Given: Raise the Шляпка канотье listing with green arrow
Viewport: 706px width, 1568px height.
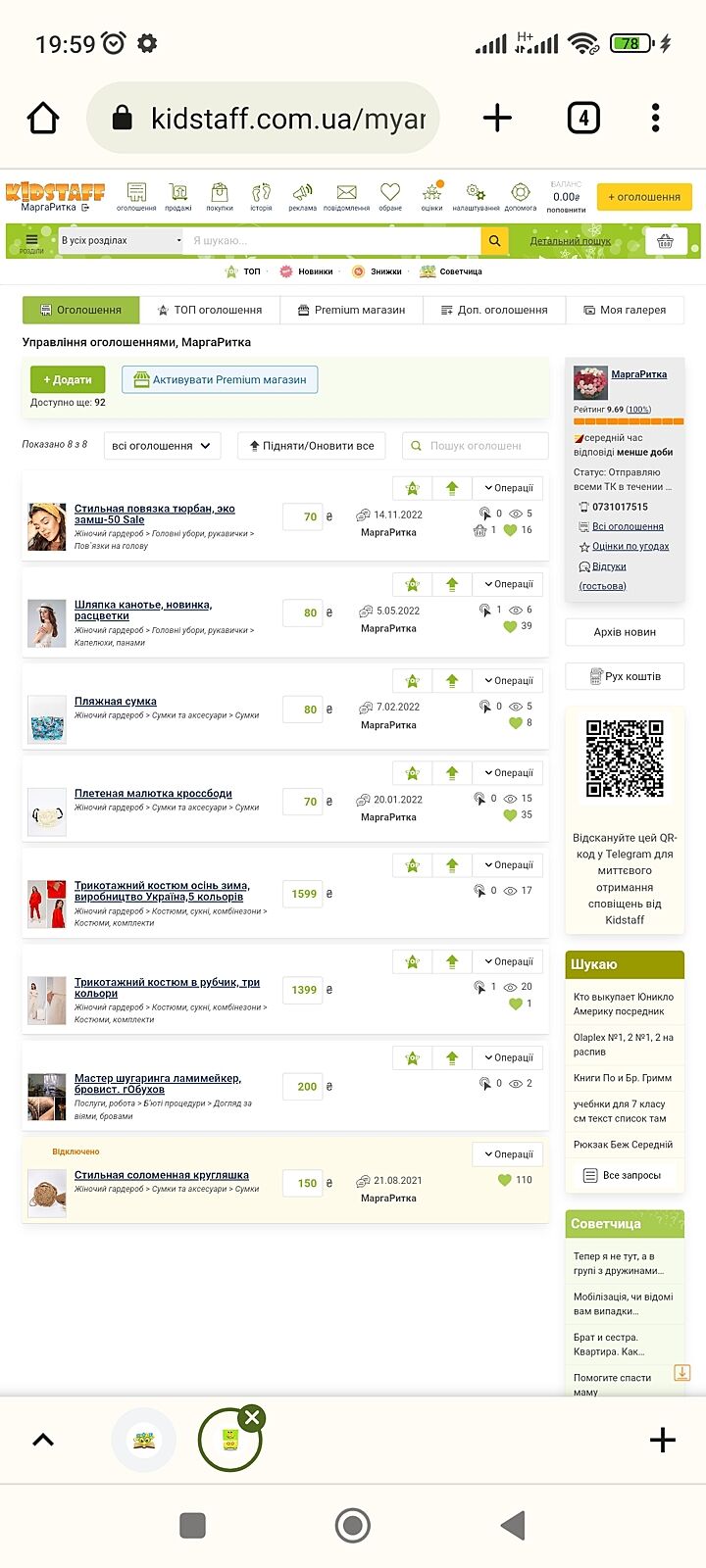Looking at the screenshot, I should coord(452,584).
